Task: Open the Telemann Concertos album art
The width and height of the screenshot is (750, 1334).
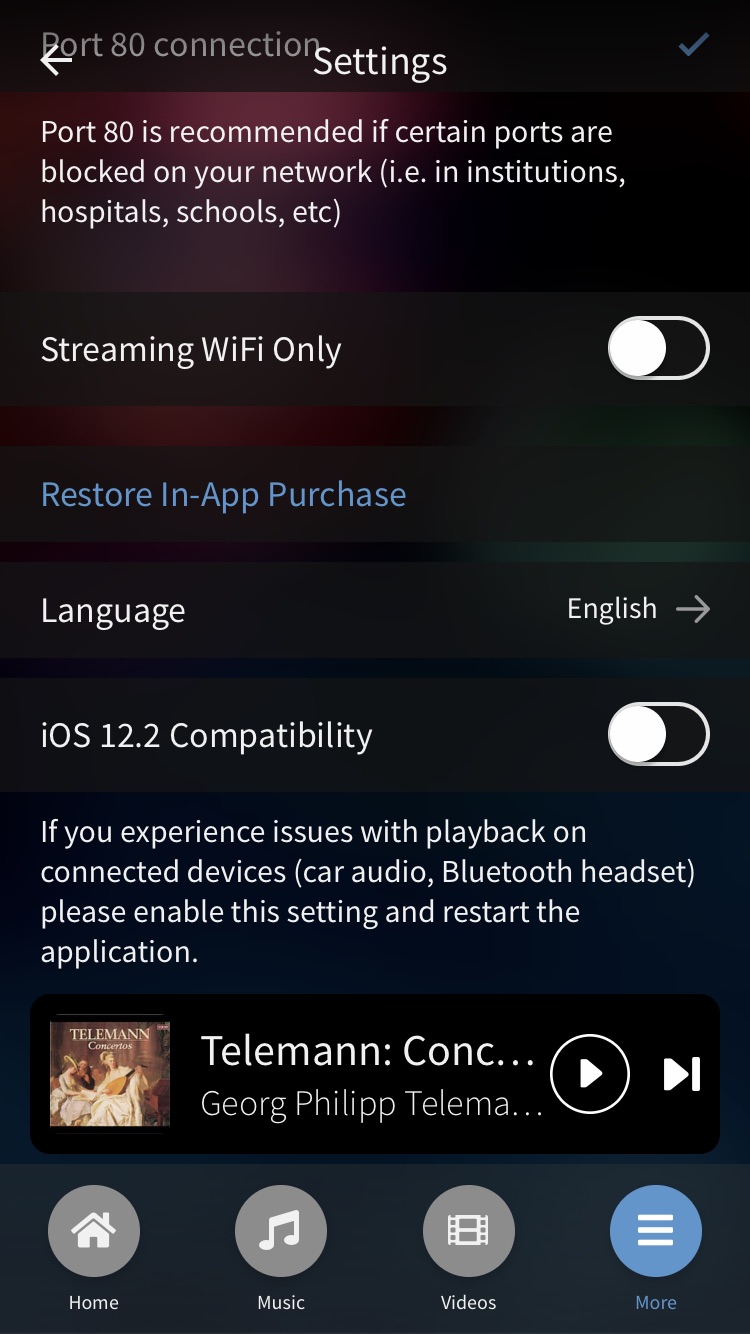Action: click(110, 1072)
